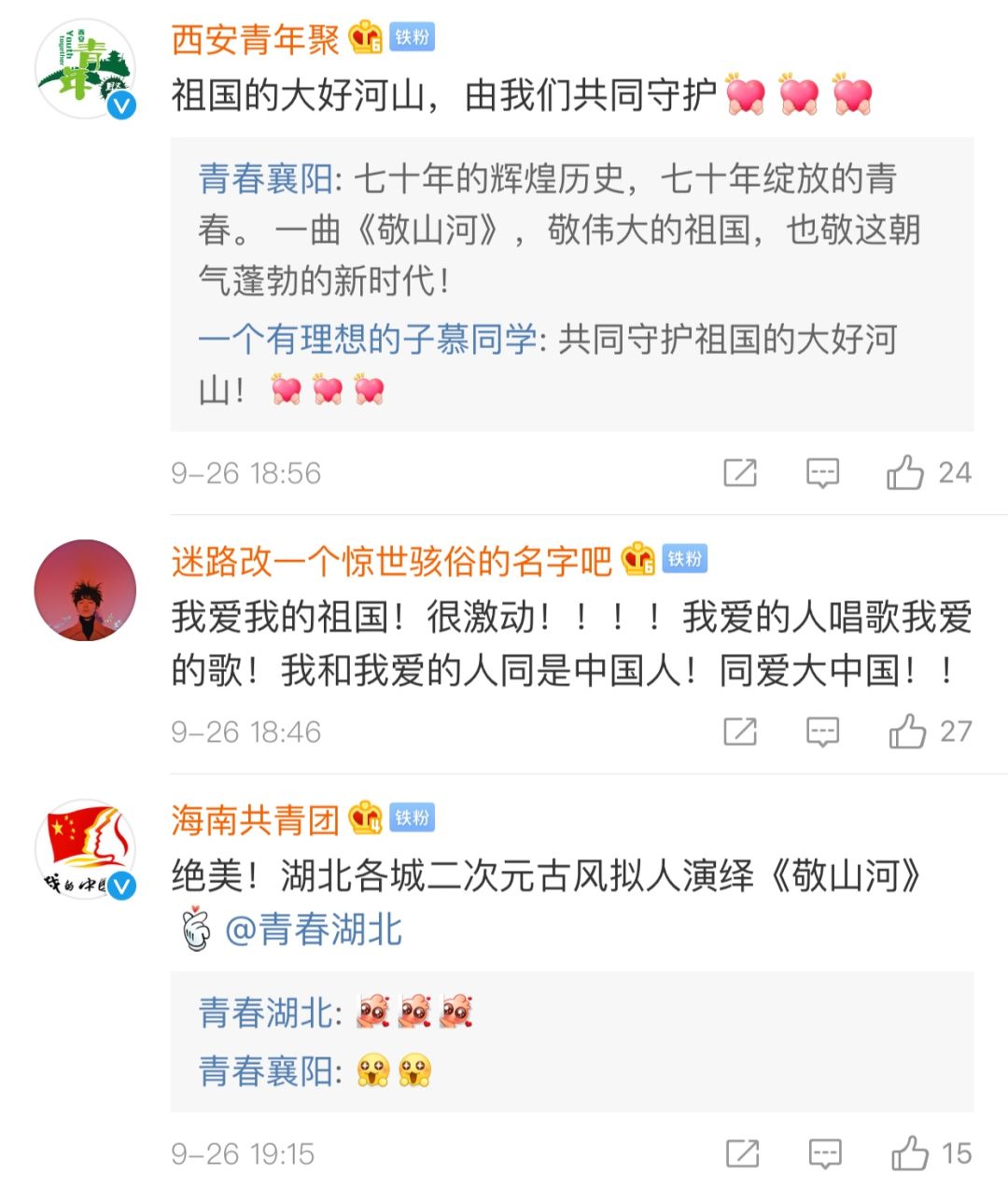Open 海南共青团 profile avatar

tap(85, 848)
